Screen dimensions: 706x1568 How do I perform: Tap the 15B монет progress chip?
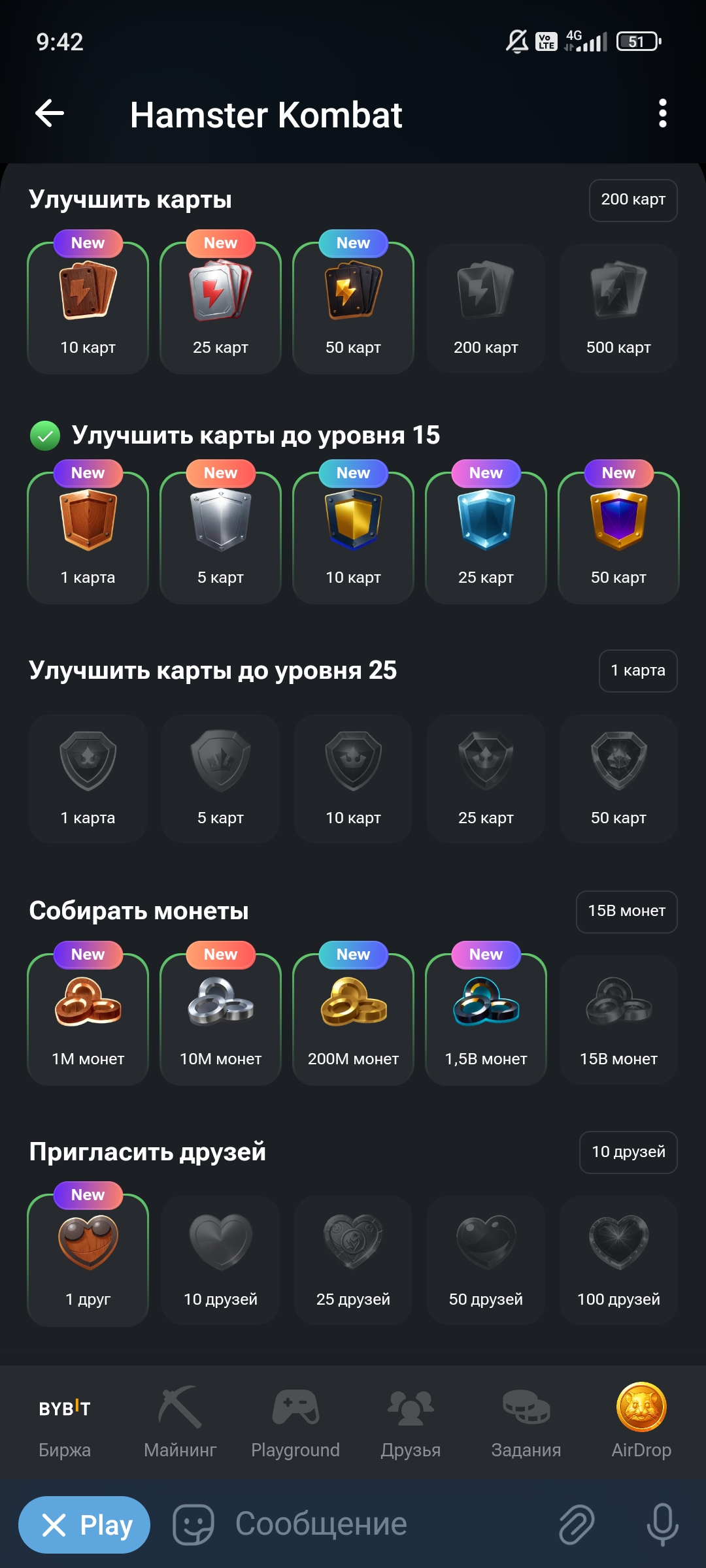pyautogui.click(x=626, y=911)
